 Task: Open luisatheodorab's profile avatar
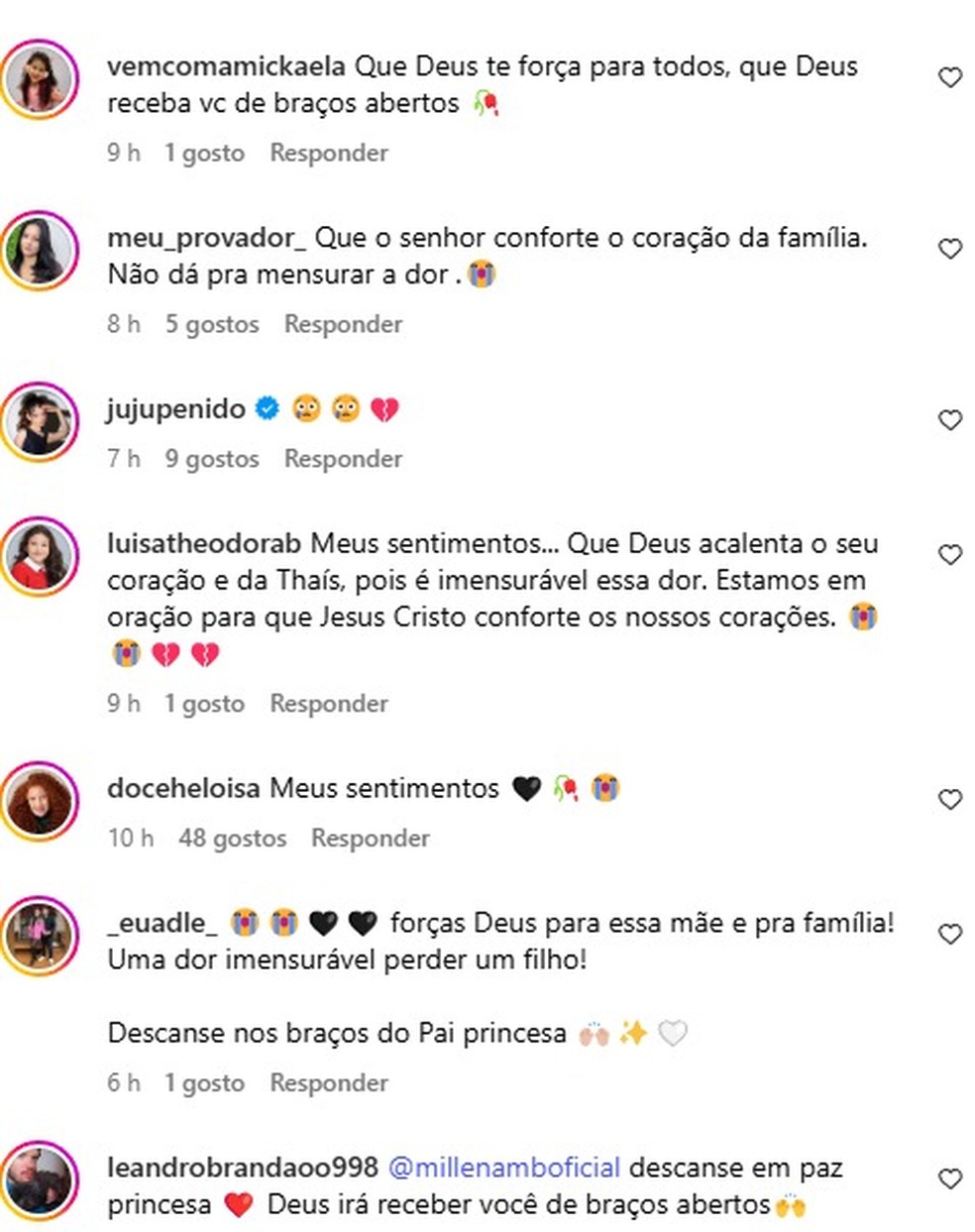point(40,556)
